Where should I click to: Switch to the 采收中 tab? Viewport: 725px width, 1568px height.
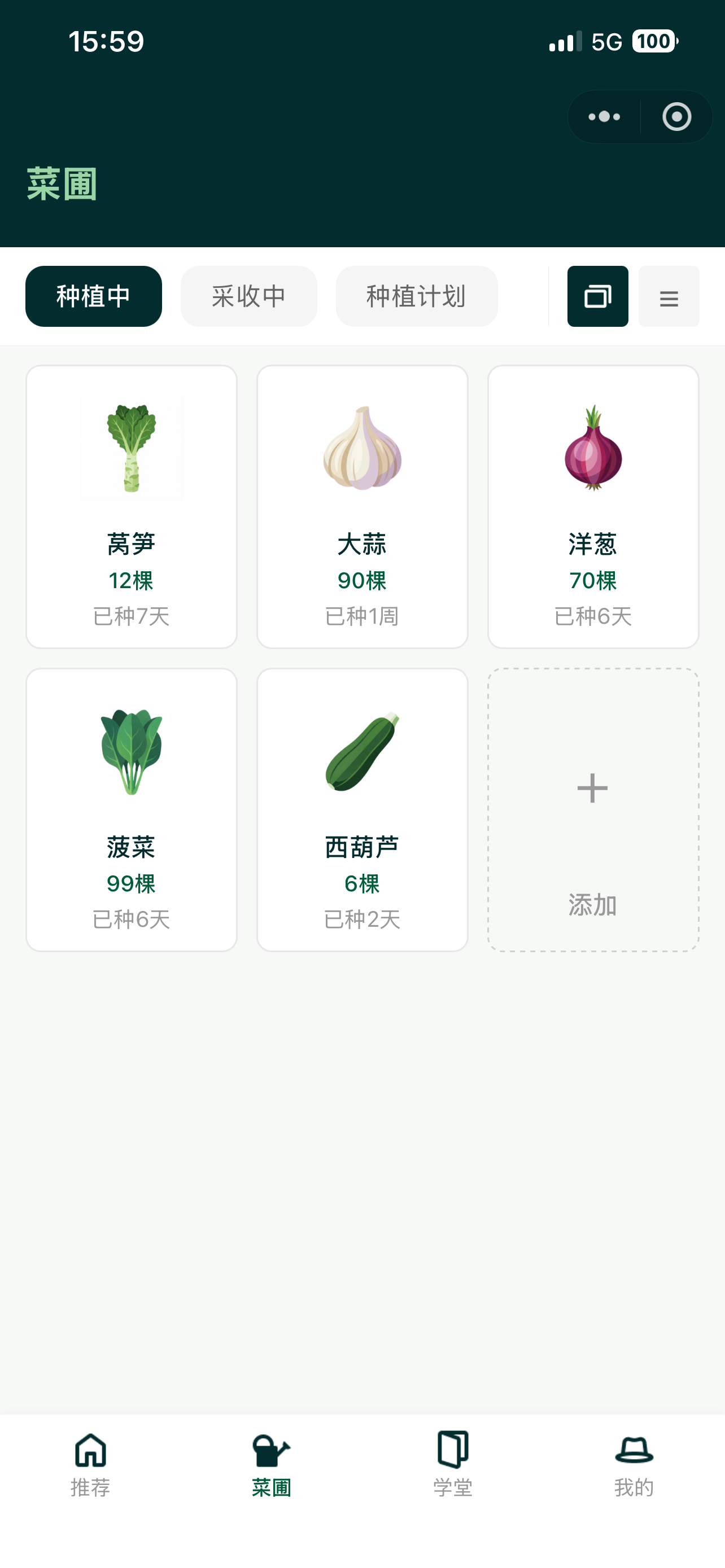point(248,296)
